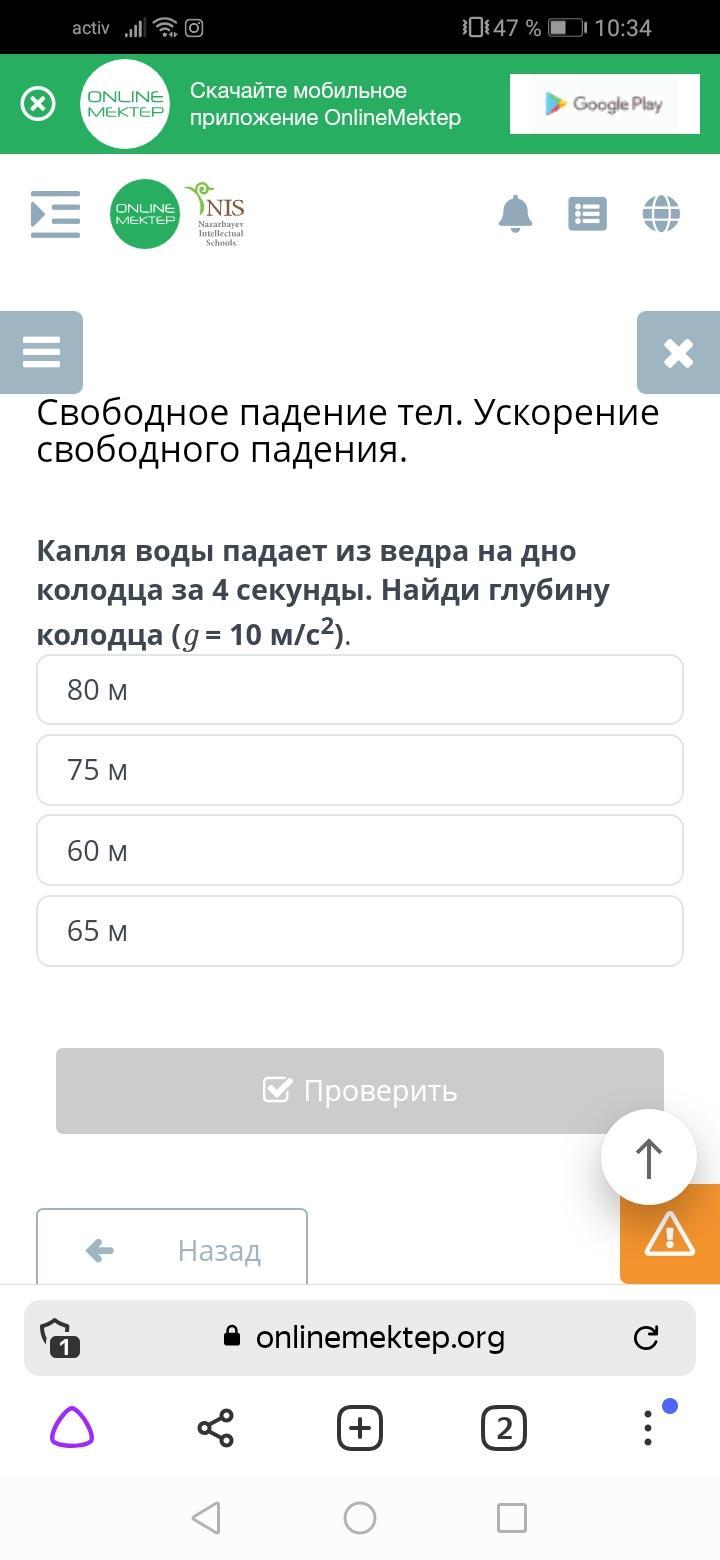Jump to top with the arrow button
This screenshot has width=720, height=1560.
tap(649, 1157)
